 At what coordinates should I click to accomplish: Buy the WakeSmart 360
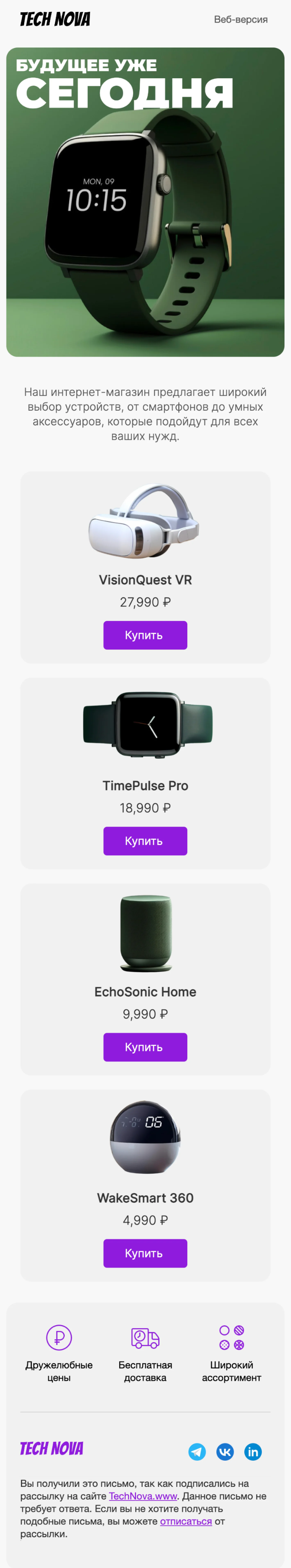pos(145,1253)
